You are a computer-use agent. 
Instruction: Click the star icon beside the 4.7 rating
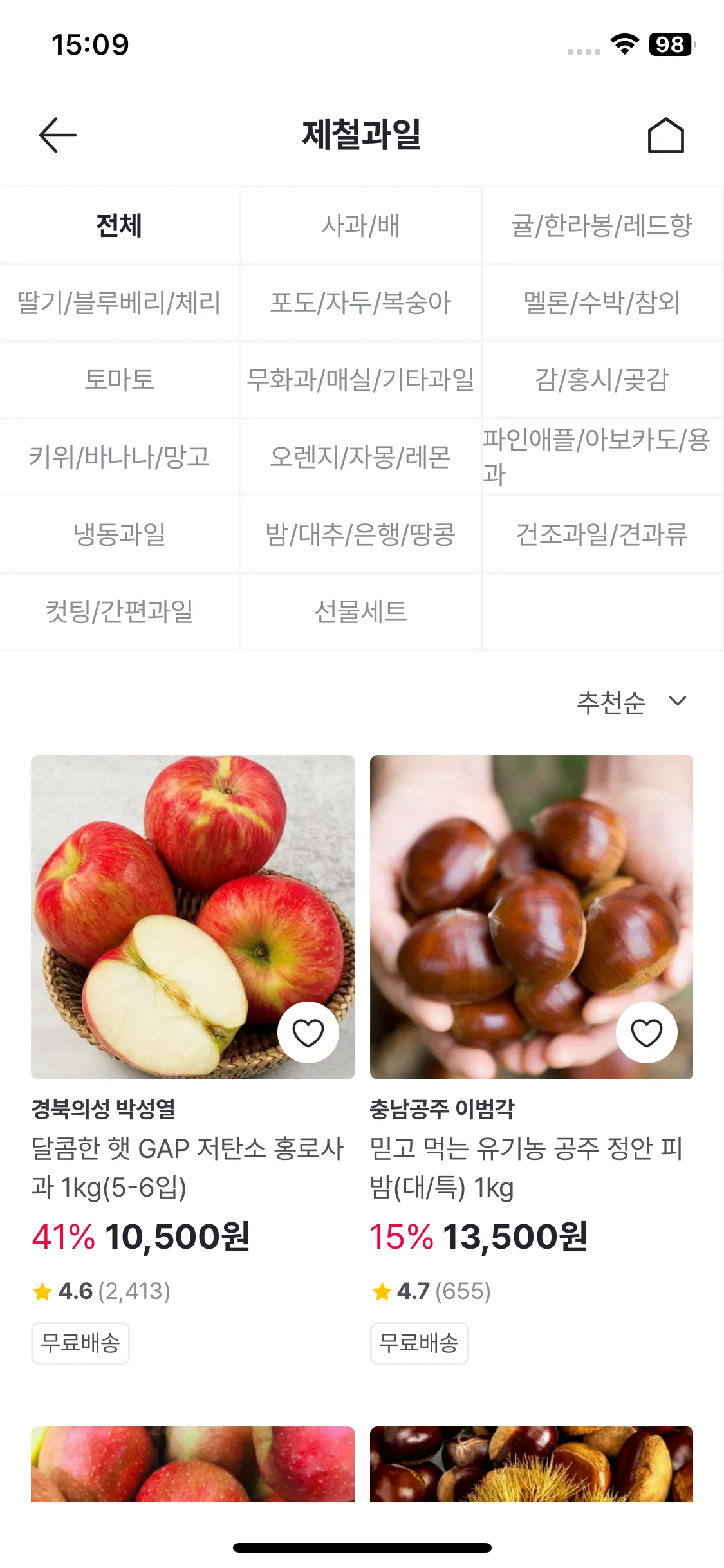click(x=381, y=1289)
